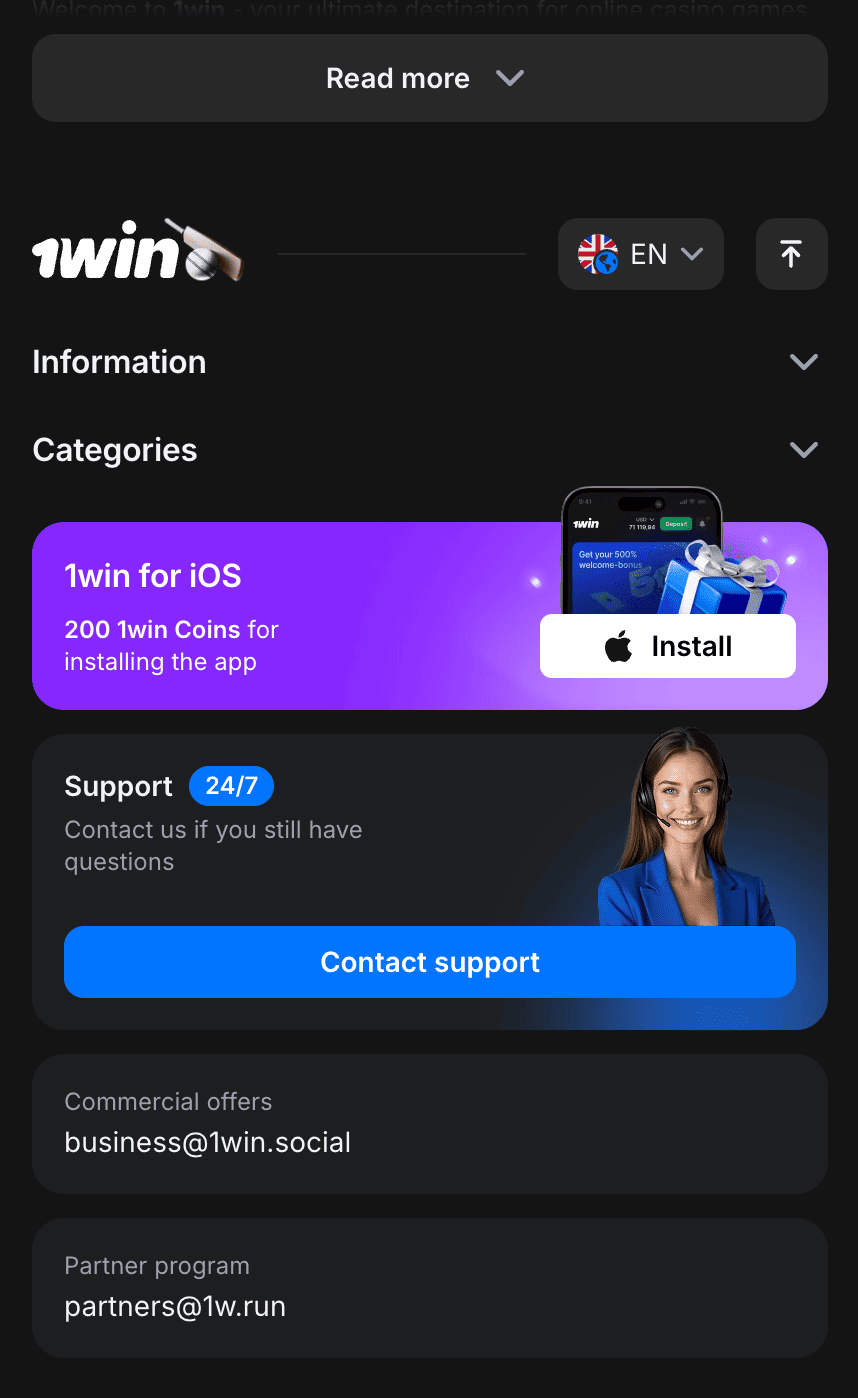
Task: Open business@1win.social commercial offers email
Action: point(208,1142)
